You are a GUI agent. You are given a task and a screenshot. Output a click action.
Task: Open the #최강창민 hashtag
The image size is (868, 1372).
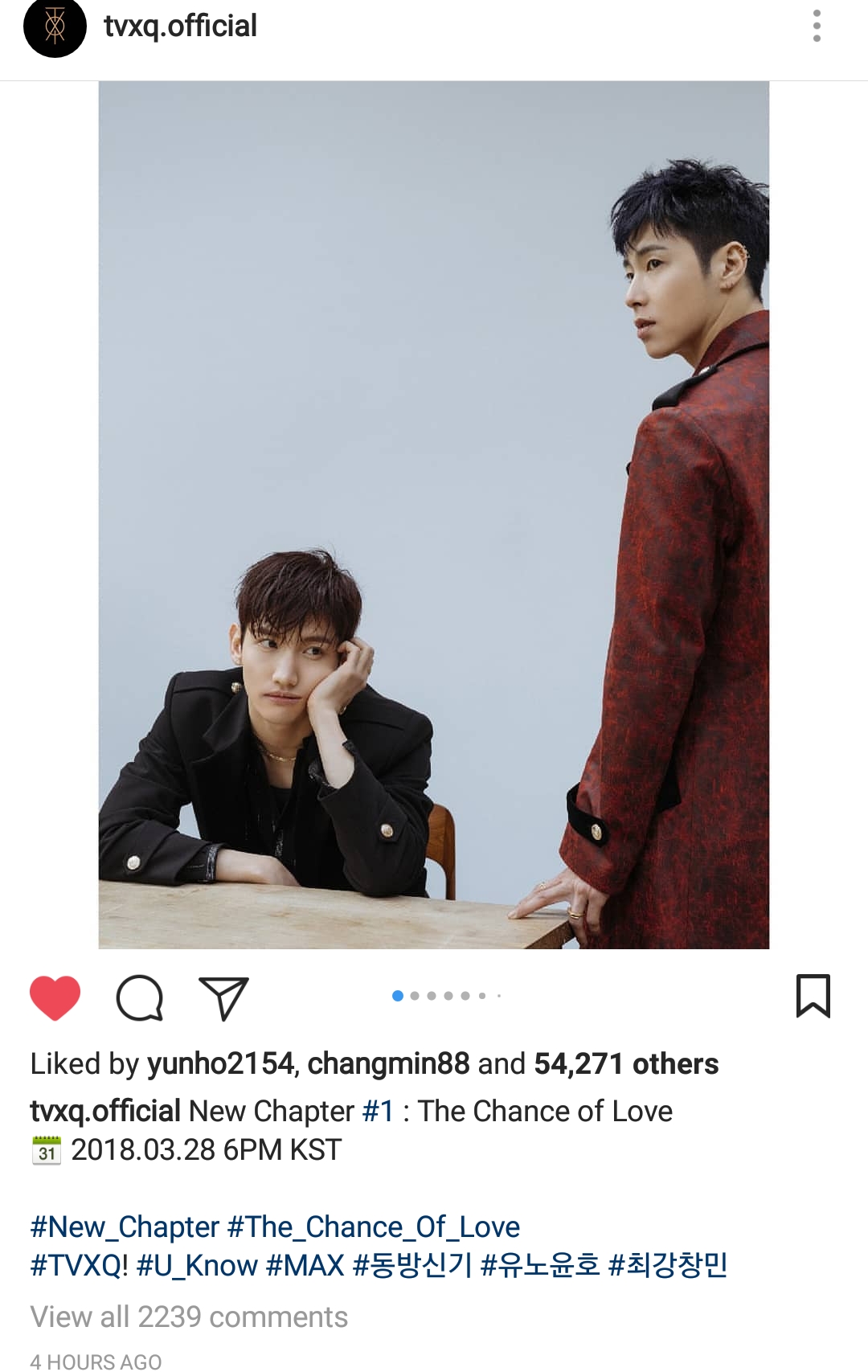pyautogui.click(x=668, y=1265)
